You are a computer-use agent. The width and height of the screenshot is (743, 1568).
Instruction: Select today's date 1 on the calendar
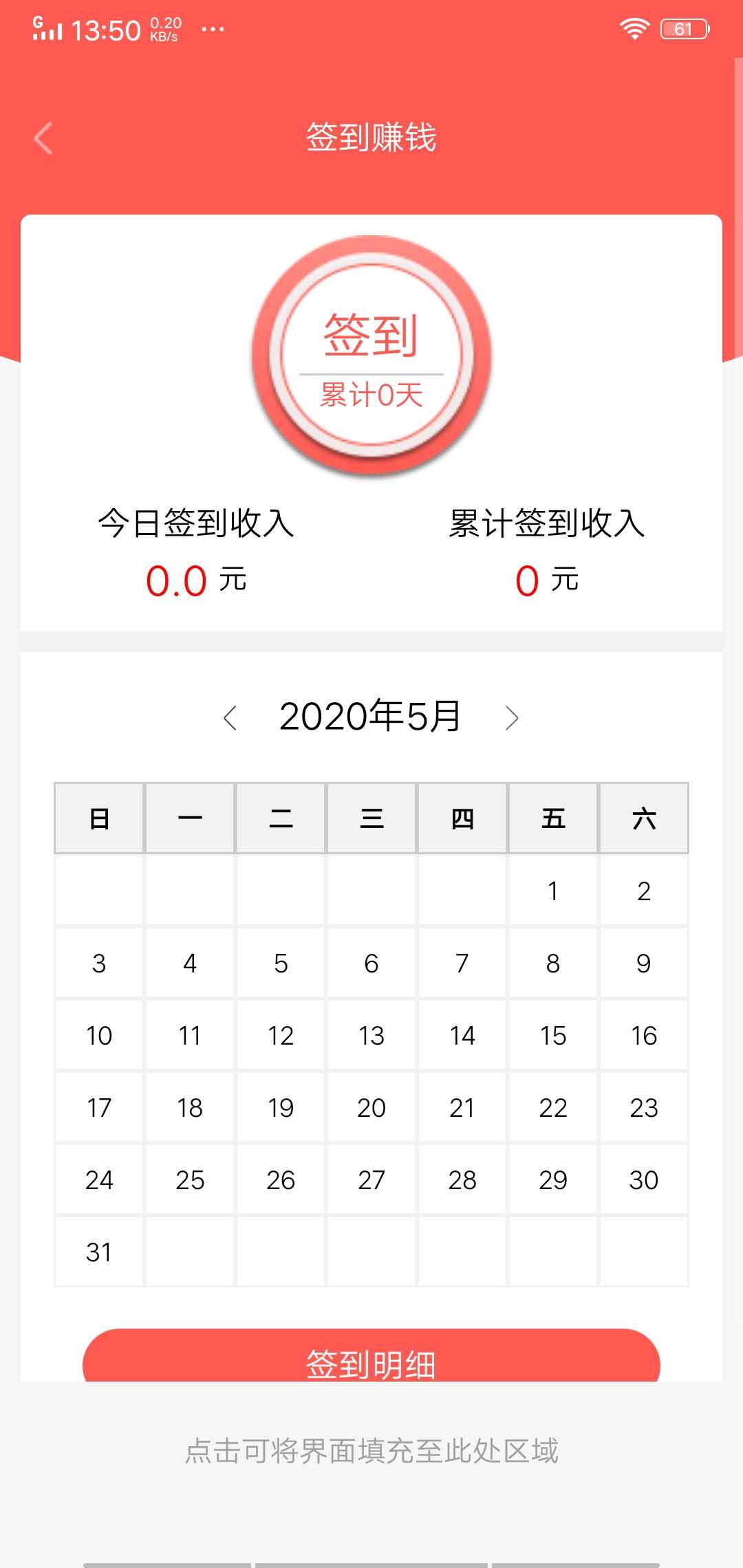[x=553, y=891]
